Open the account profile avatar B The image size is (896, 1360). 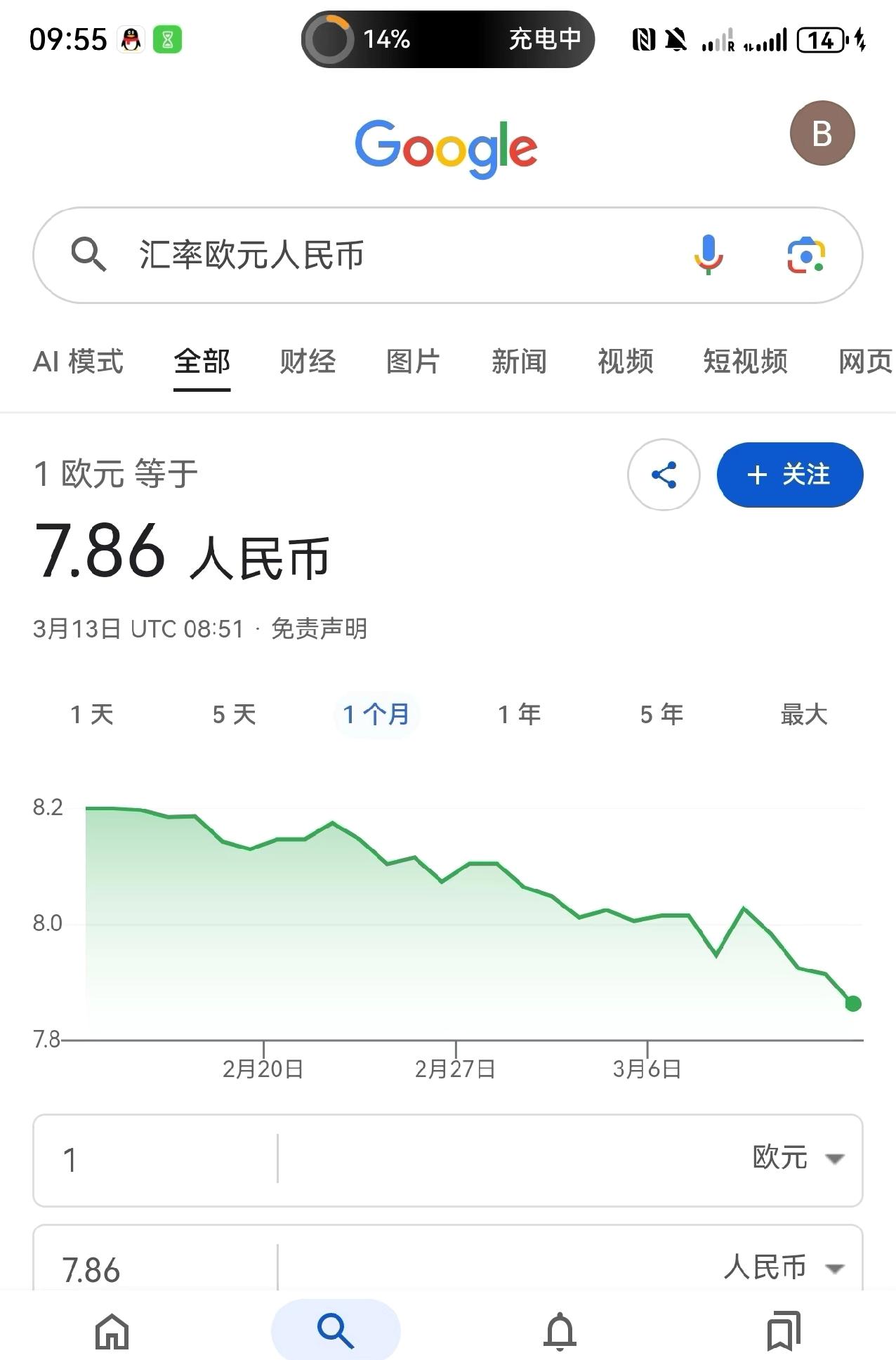822,133
